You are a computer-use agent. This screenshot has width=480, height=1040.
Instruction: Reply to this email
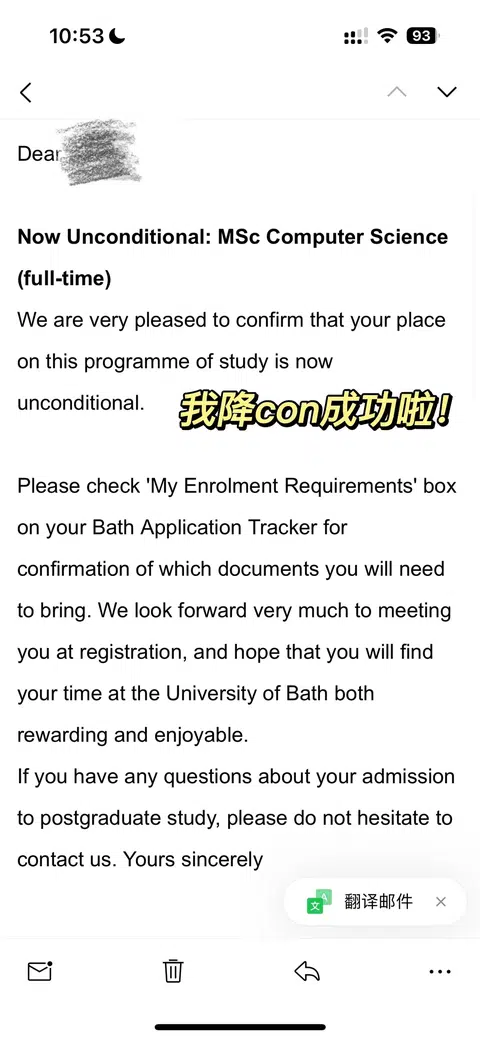(307, 972)
